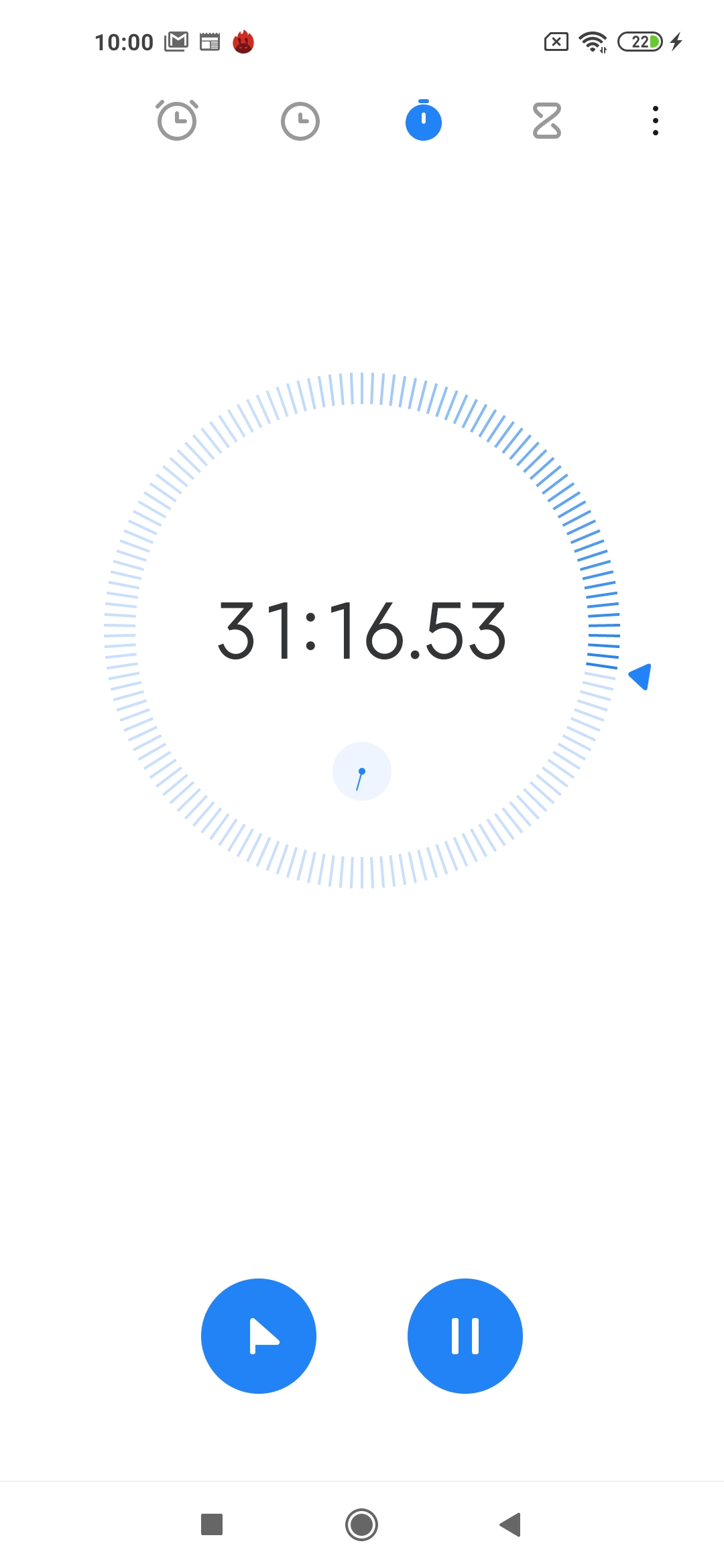Open recent apps from the navigation bar
This screenshot has height=1568, width=724.
(212, 1524)
